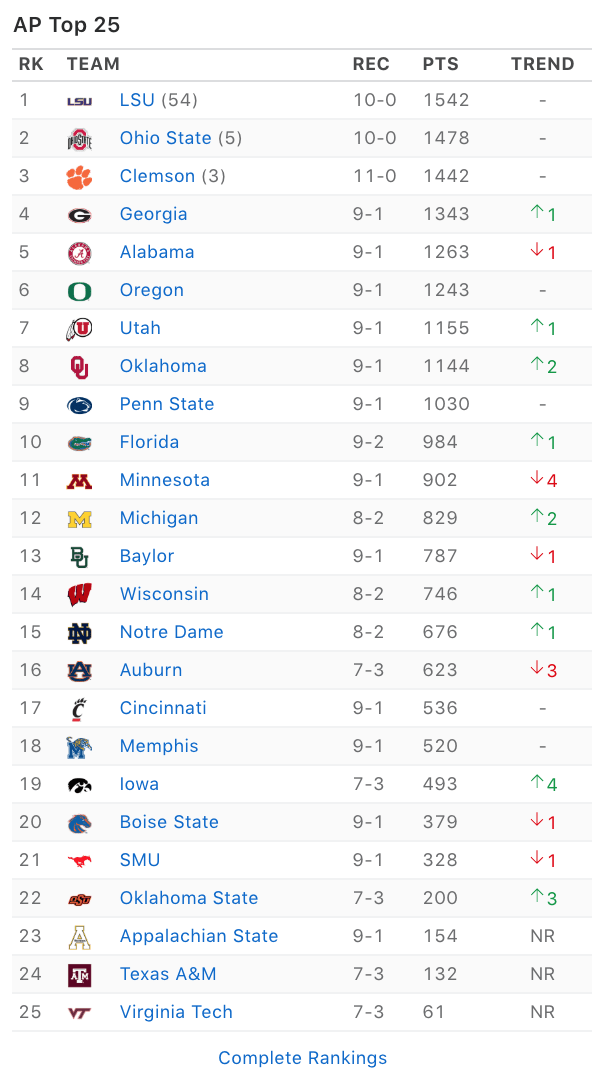Open the Appalachian State link

point(198,936)
